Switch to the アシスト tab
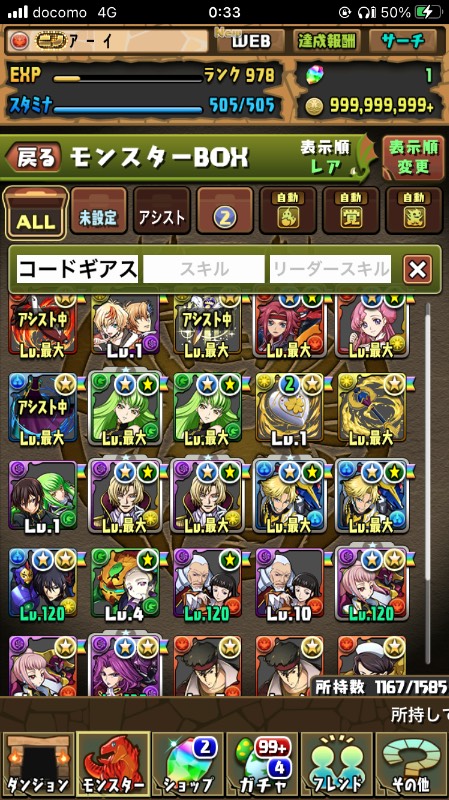The height and width of the screenshot is (800, 449). click(162, 211)
